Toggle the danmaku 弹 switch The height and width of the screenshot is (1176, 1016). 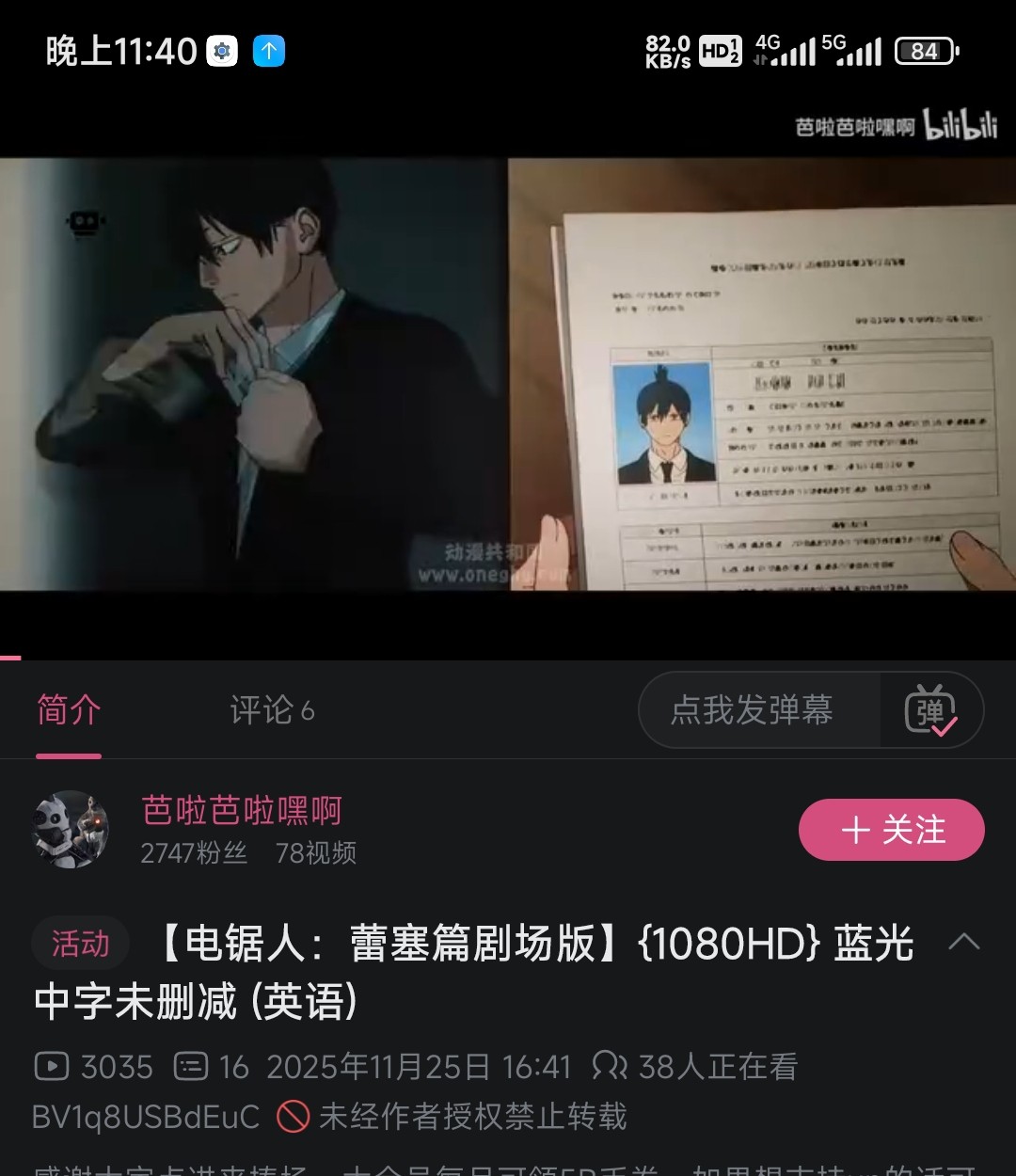930,710
